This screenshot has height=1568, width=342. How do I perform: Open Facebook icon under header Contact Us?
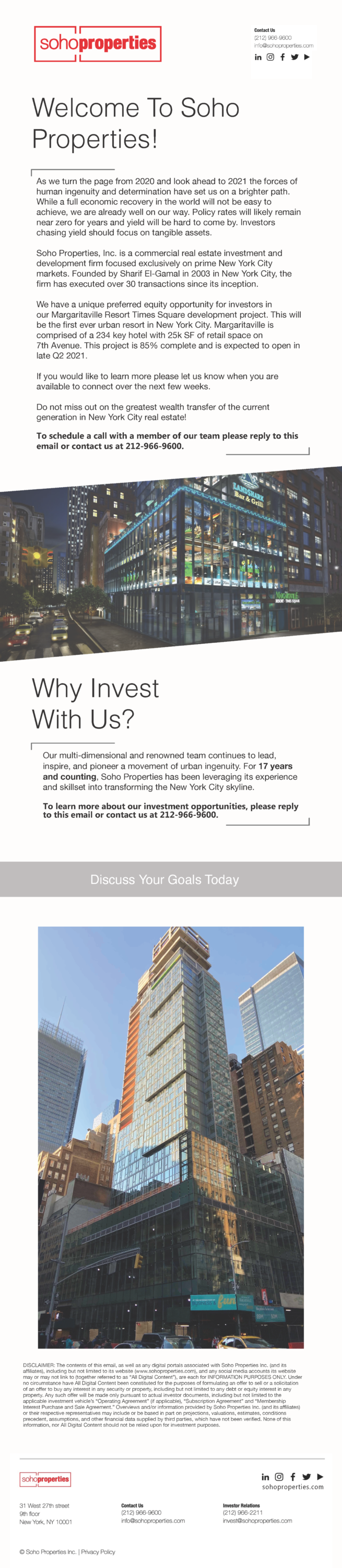click(282, 57)
